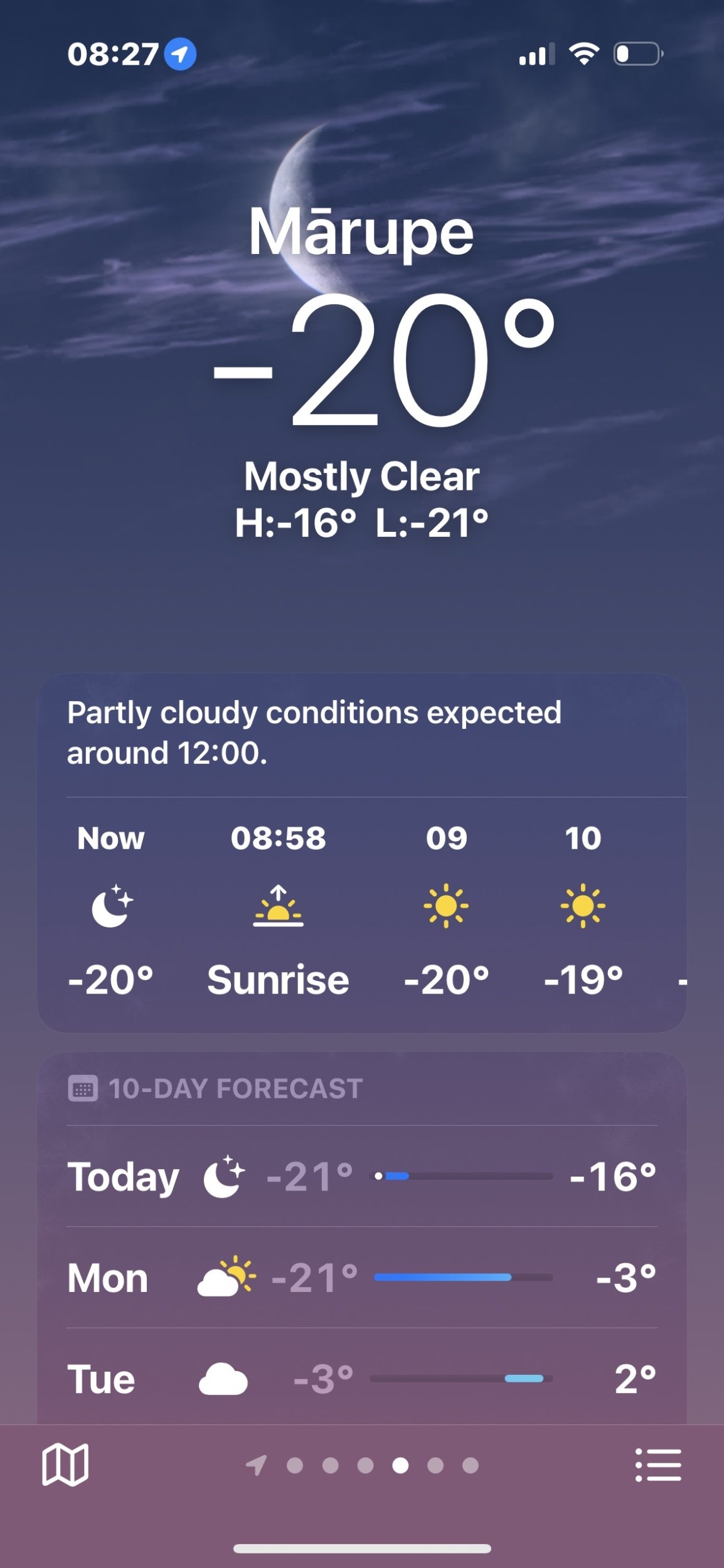Open the saved locations list
The height and width of the screenshot is (1568, 724).
(x=657, y=1465)
